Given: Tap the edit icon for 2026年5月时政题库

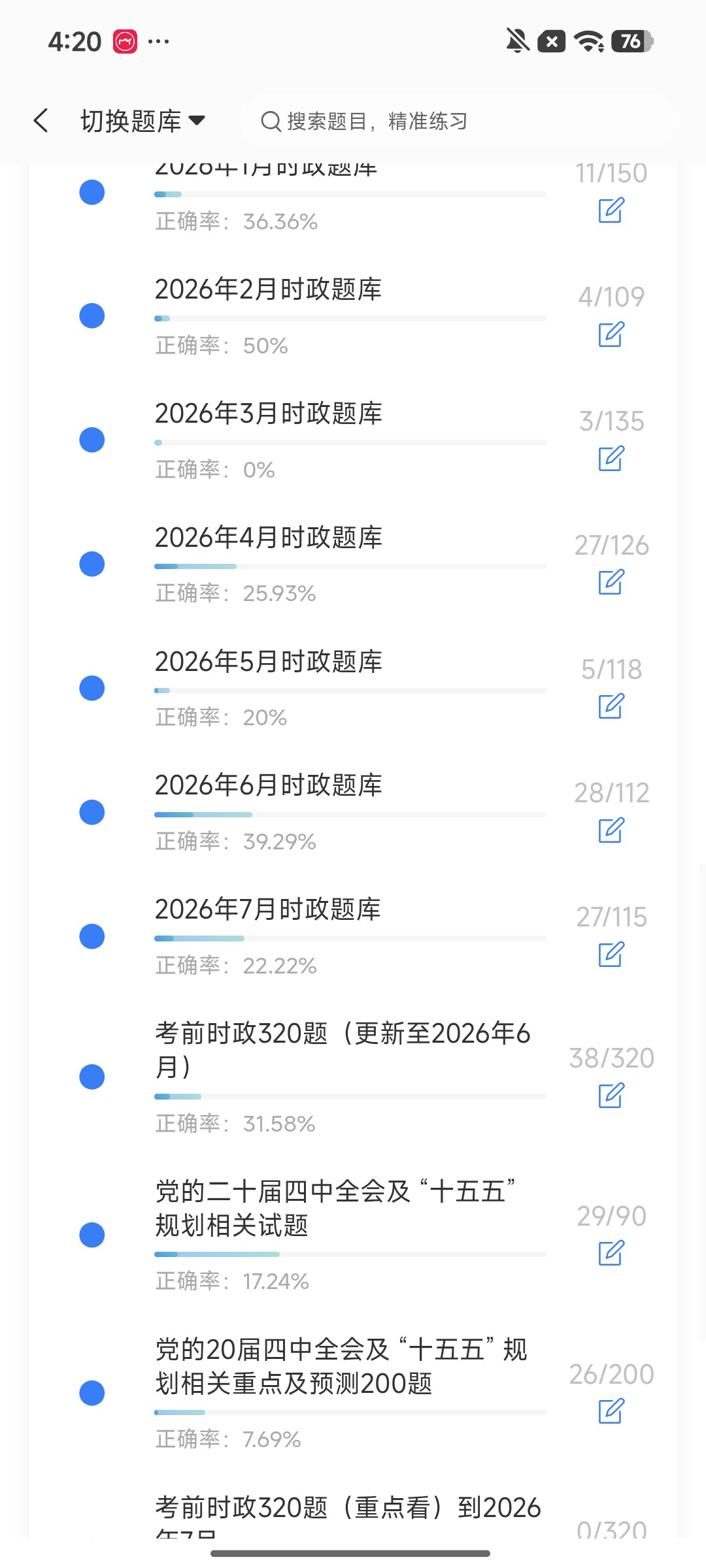Looking at the screenshot, I should coord(611,706).
